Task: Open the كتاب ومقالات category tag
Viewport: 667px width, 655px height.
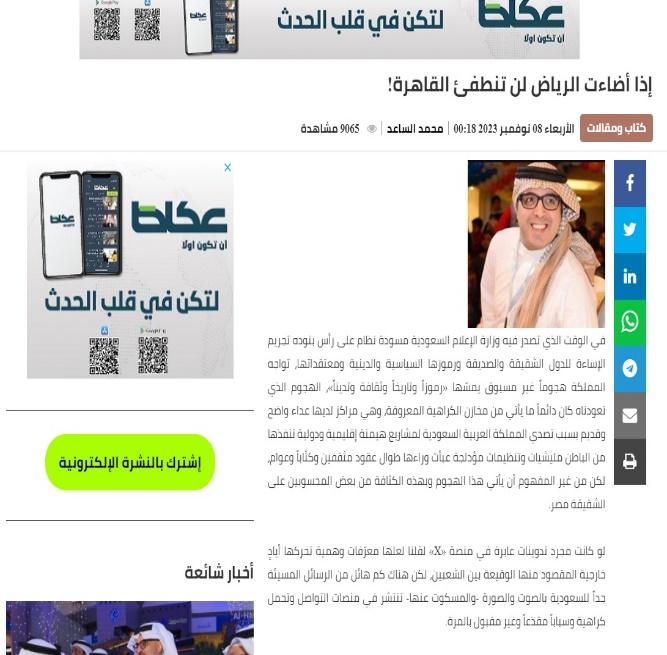Action: point(616,128)
